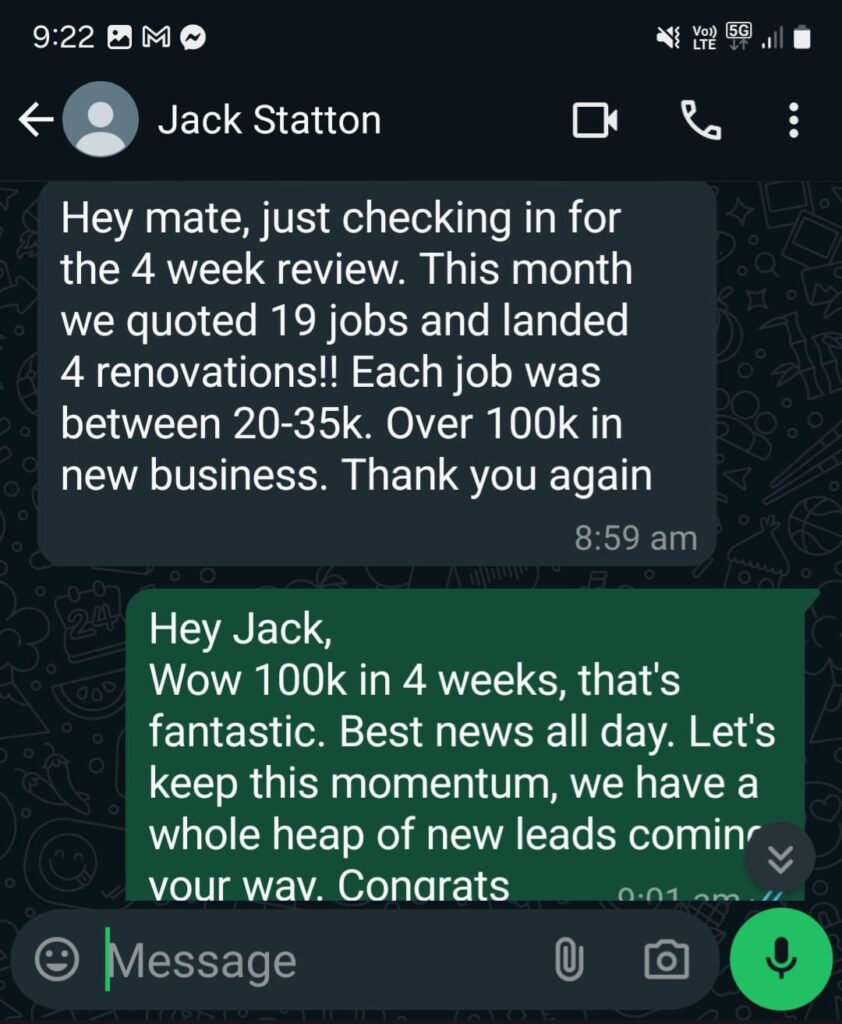Open the chat overflow menu
This screenshot has width=842, height=1024.
pyautogui.click(x=794, y=120)
